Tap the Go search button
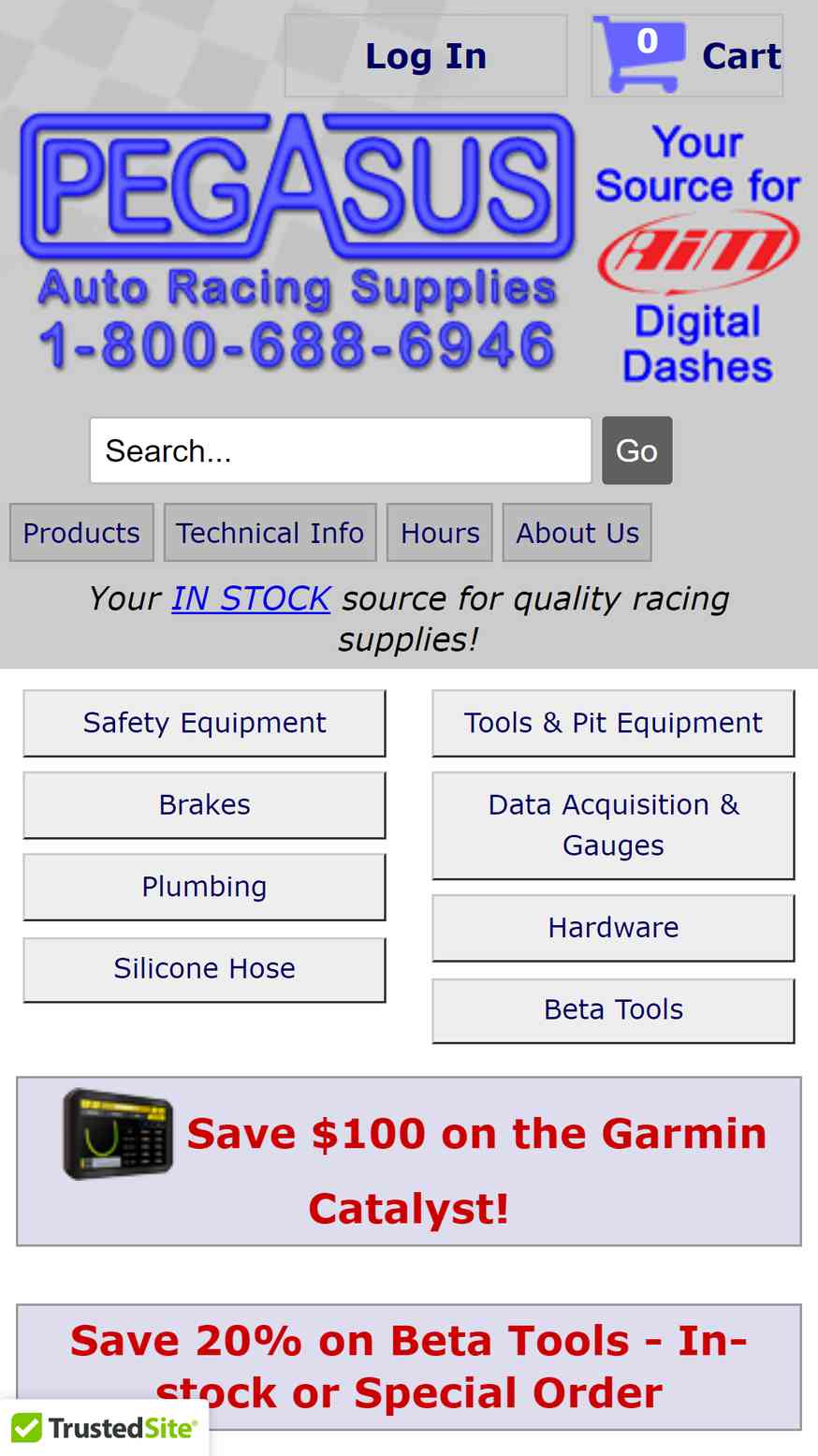Image resolution: width=818 pixels, height=1456 pixels. 636,450
